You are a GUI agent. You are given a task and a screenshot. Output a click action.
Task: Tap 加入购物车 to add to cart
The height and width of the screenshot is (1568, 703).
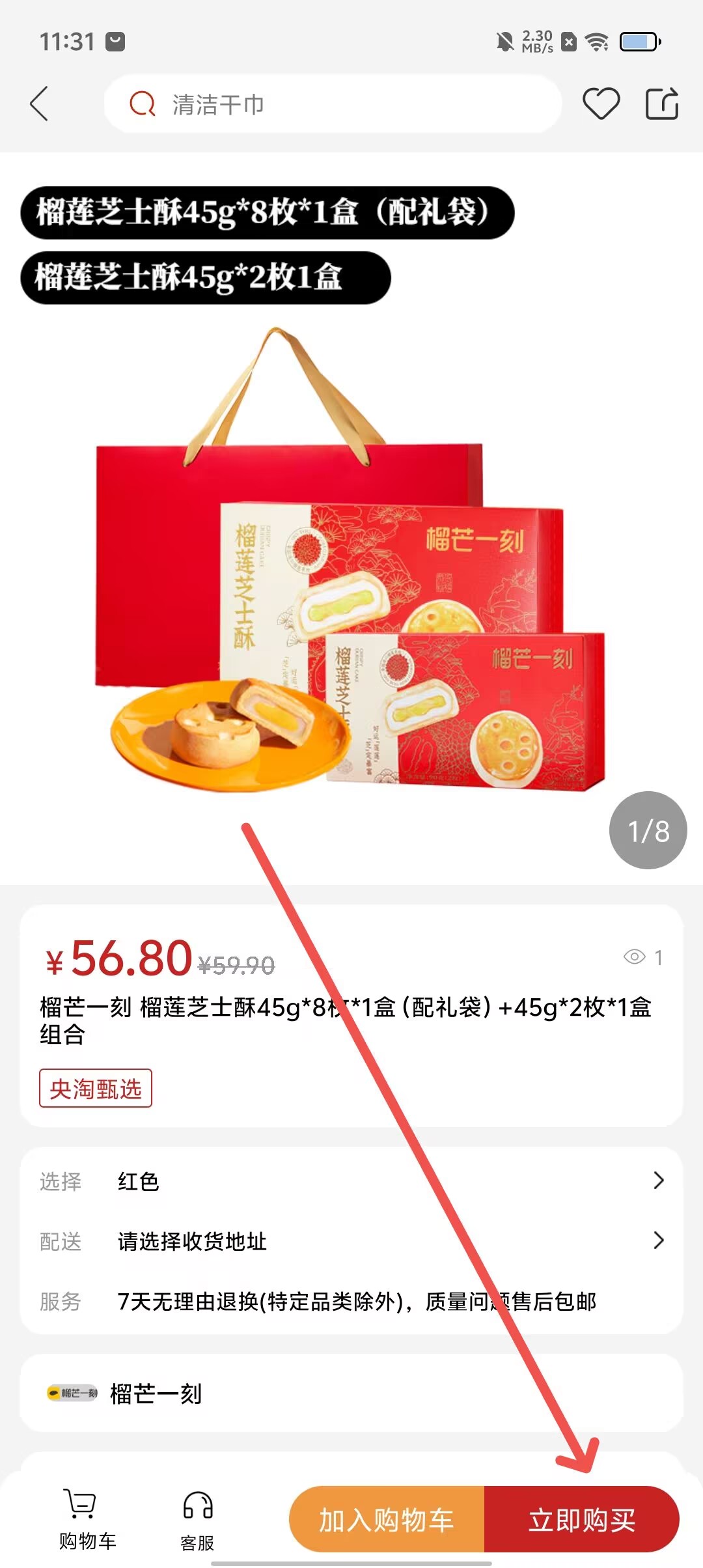(x=387, y=1520)
